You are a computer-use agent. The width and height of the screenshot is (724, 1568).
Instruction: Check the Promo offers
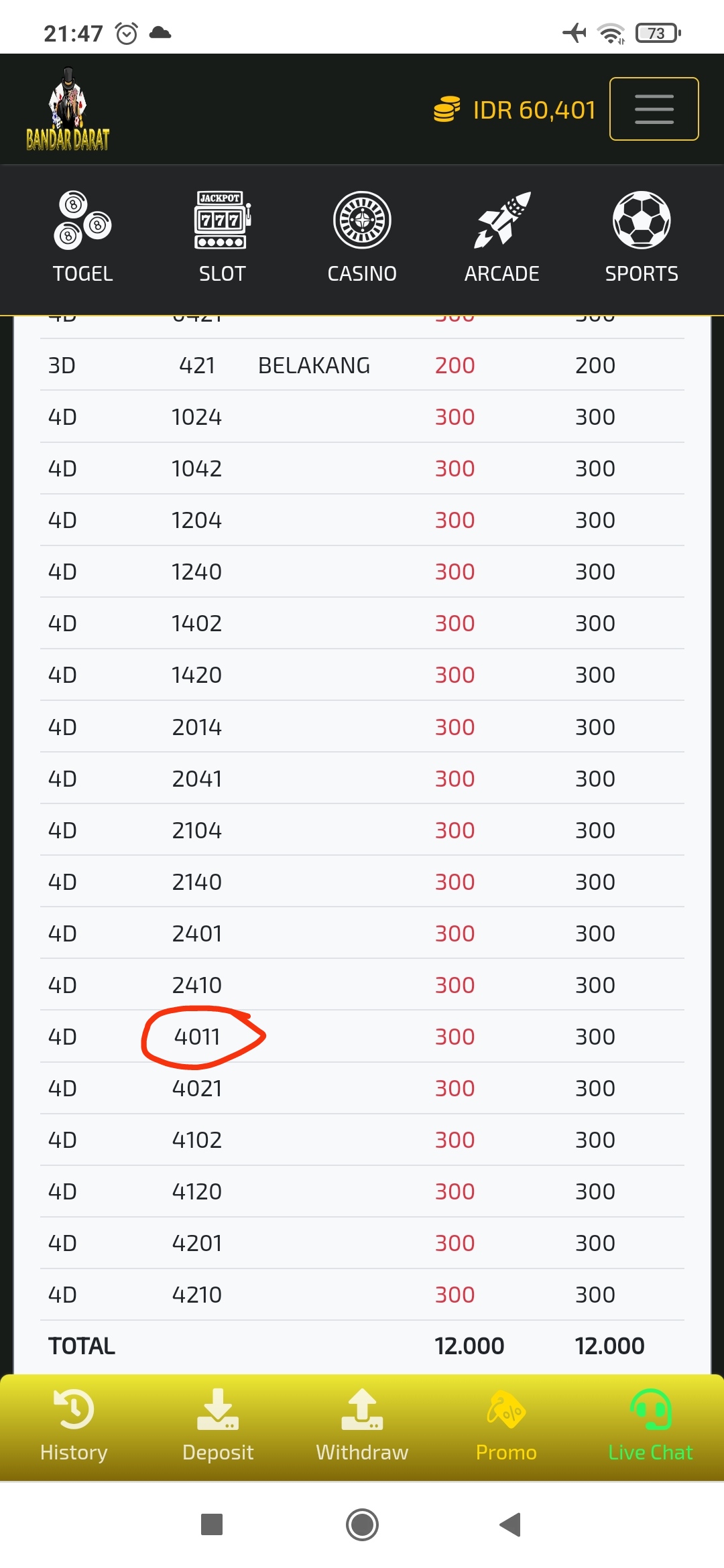coord(506,1425)
